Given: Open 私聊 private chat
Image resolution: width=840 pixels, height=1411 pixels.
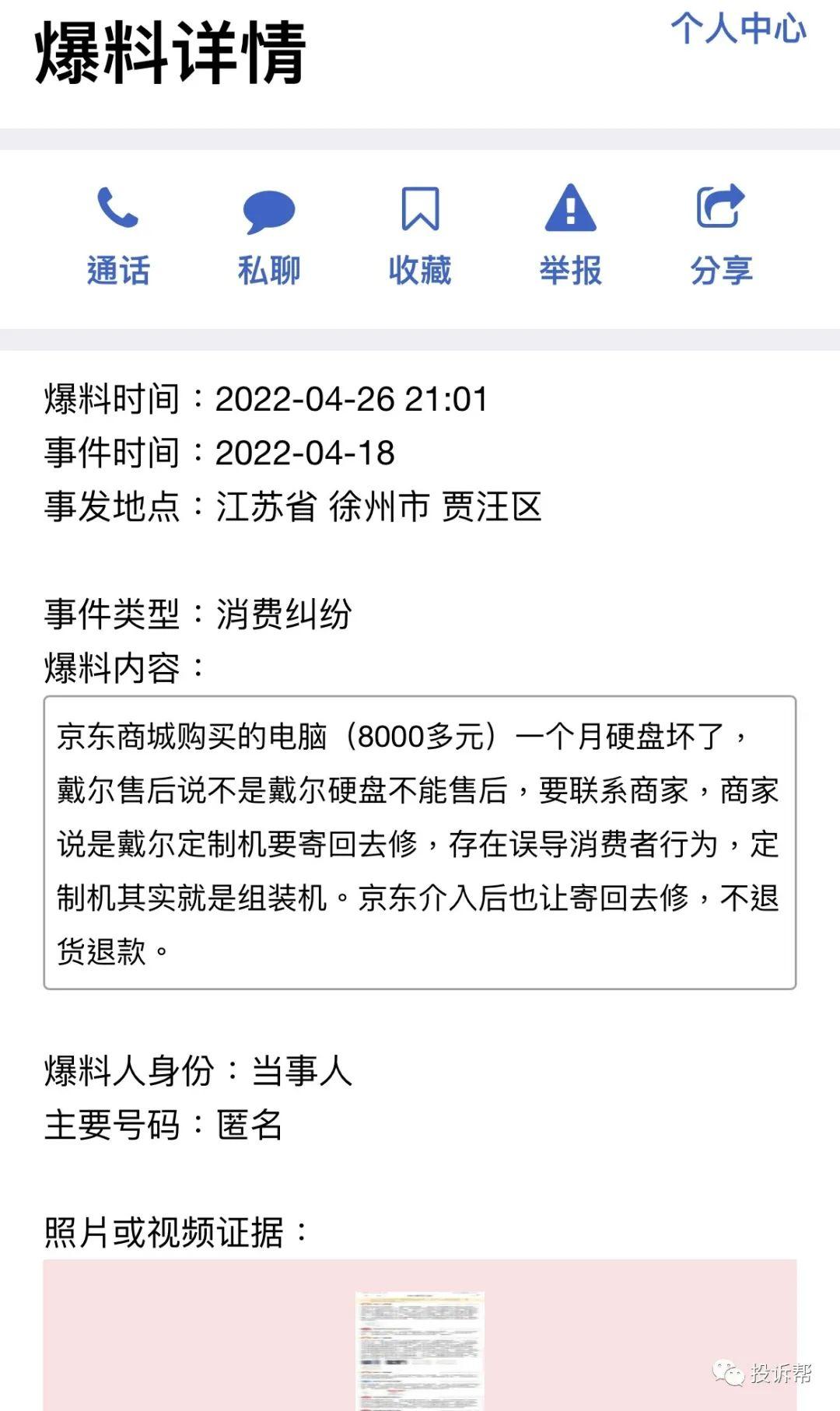Looking at the screenshot, I should point(268,234).
